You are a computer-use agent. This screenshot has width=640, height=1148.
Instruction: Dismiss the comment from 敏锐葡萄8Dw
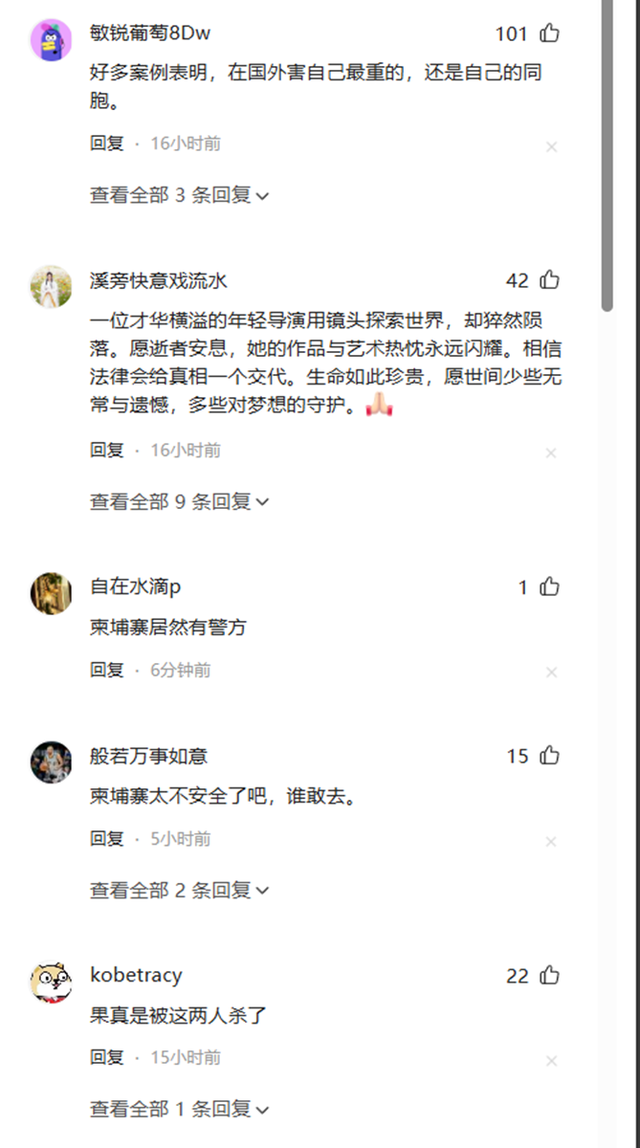(550, 147)
